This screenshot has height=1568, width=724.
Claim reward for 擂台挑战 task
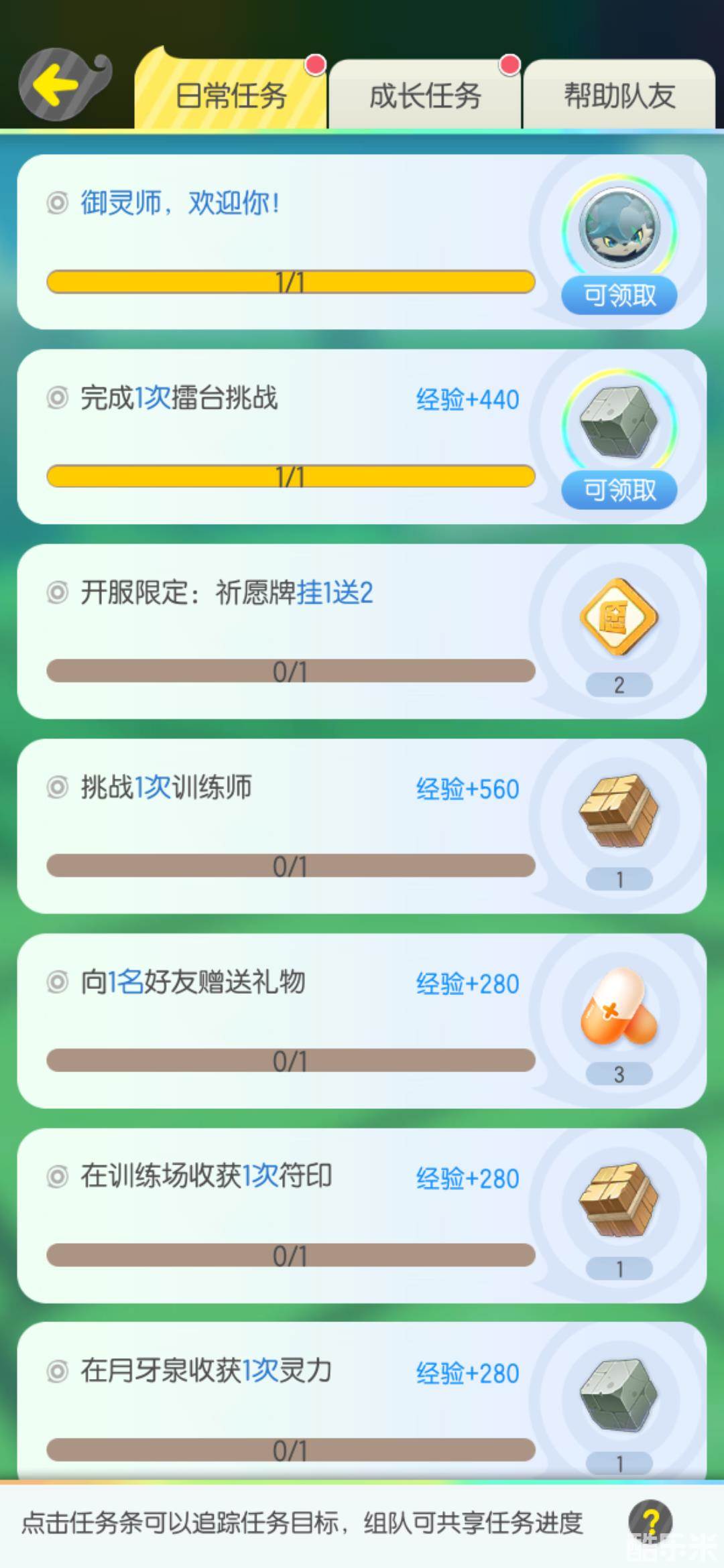click(619, 490)
